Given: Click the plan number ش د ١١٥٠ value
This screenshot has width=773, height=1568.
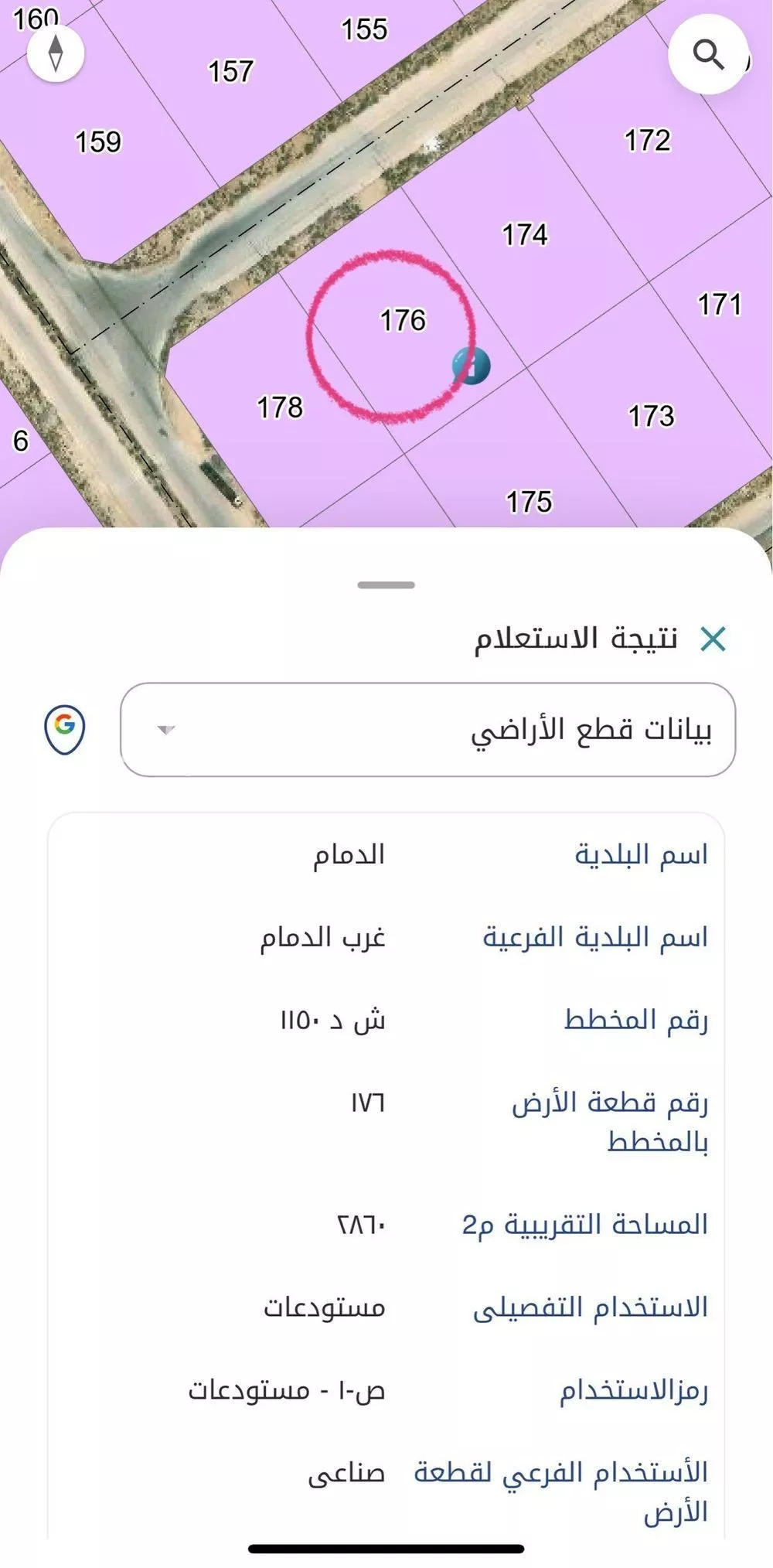Looking at the screenshot, I should [335, 1020].
